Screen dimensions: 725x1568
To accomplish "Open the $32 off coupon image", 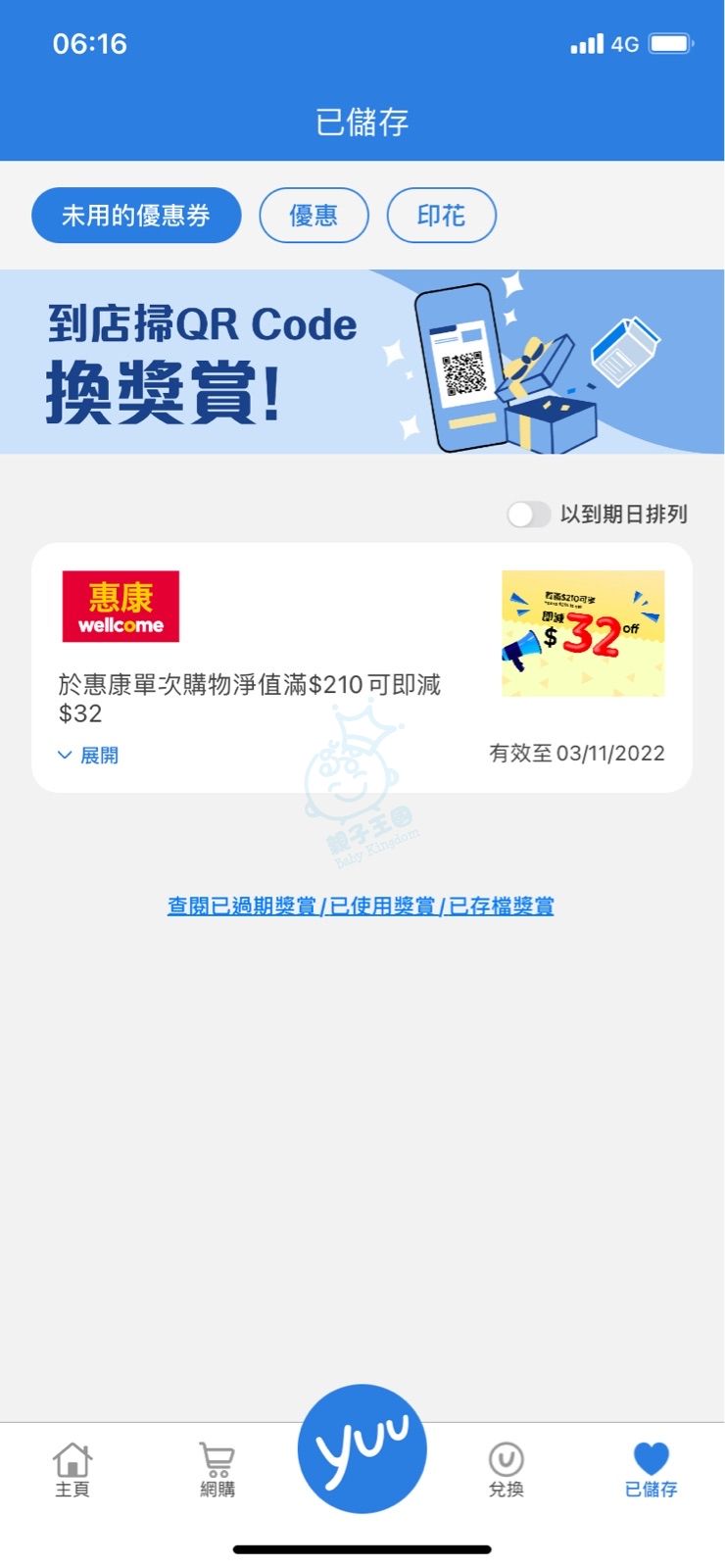I will click(583, 633).
